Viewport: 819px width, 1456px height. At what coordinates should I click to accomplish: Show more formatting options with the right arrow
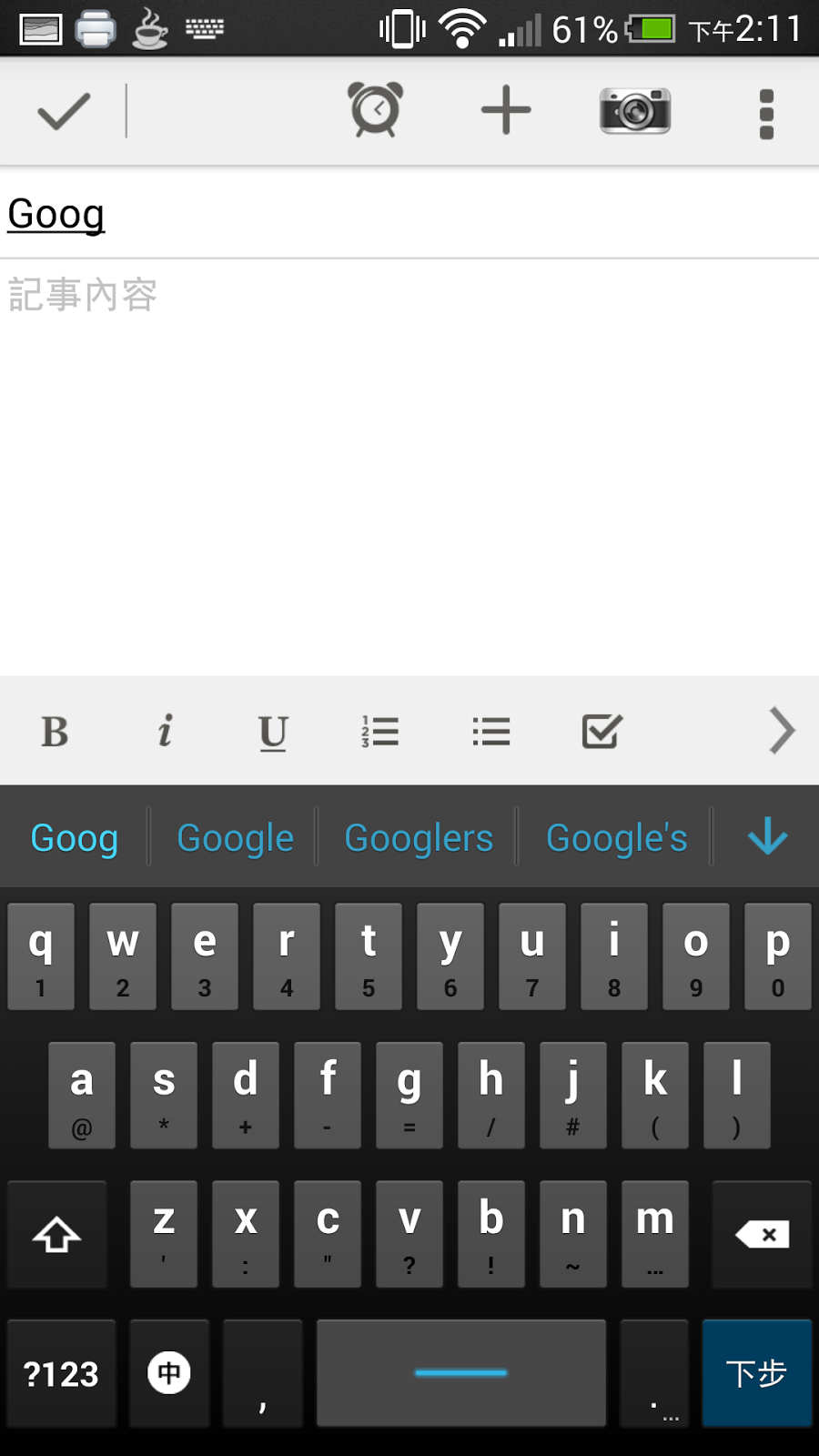pos(782,731)
